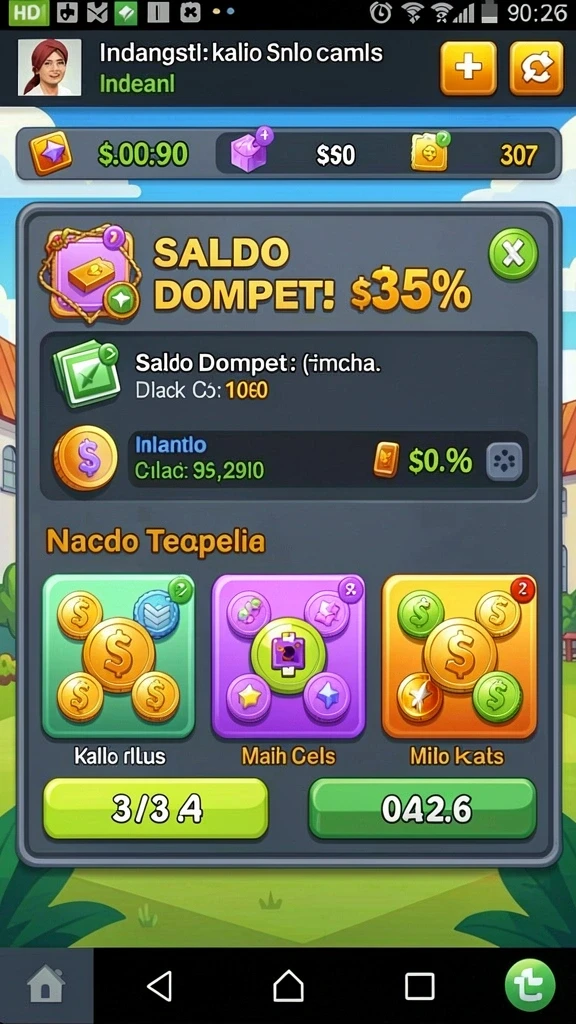Screen dimensions: 576x1024
Task: Tap the dice icon in Inlantlo row
Action: click(x=504, y=462)
